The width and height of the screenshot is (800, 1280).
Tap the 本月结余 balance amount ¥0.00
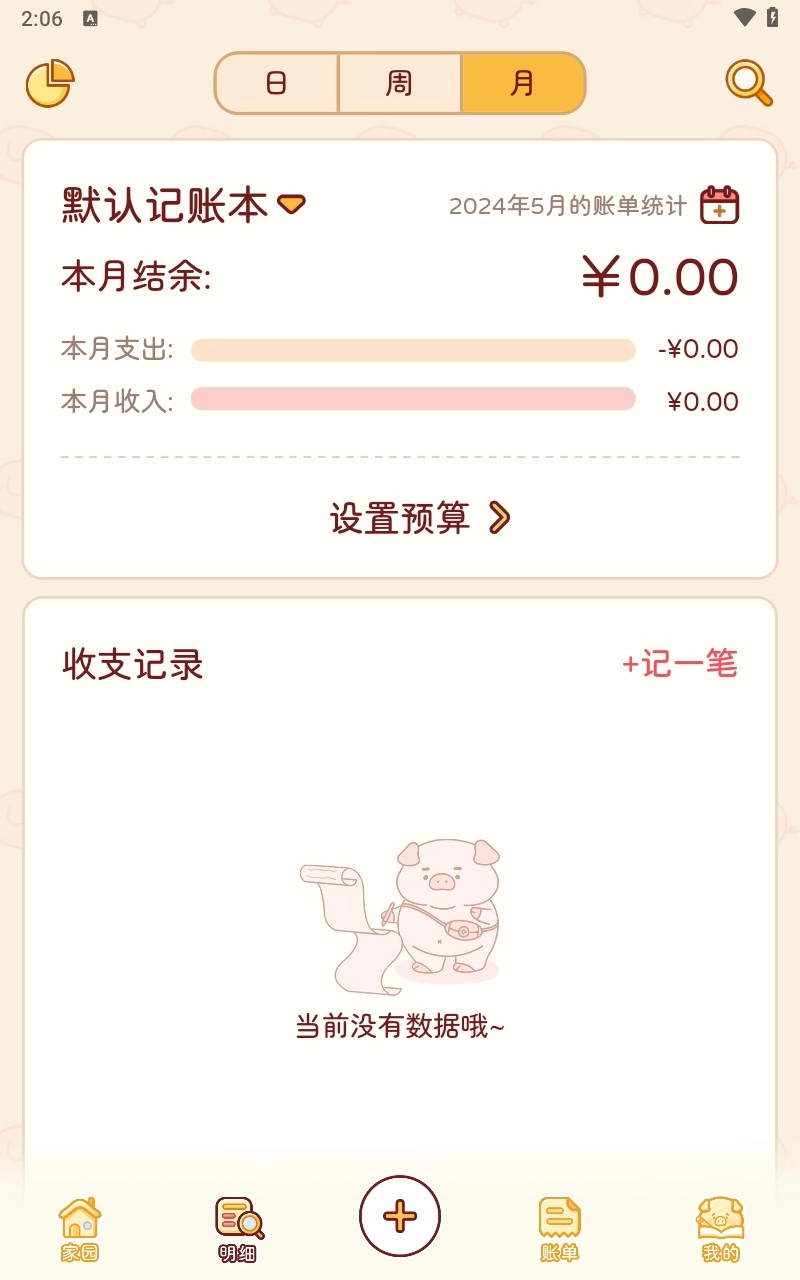pos(658,277)
